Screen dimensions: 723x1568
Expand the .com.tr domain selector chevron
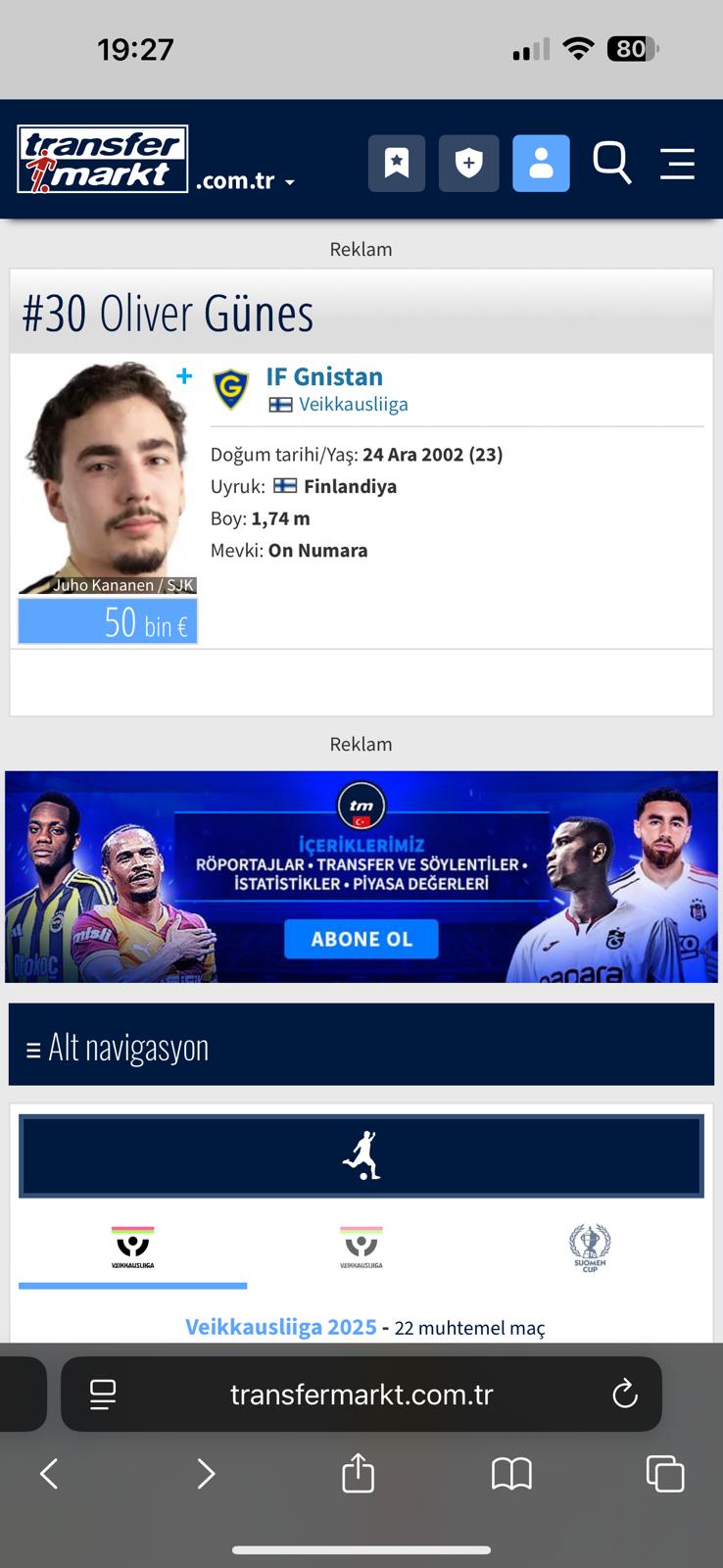pyautogui.click(x=288, y=182)
